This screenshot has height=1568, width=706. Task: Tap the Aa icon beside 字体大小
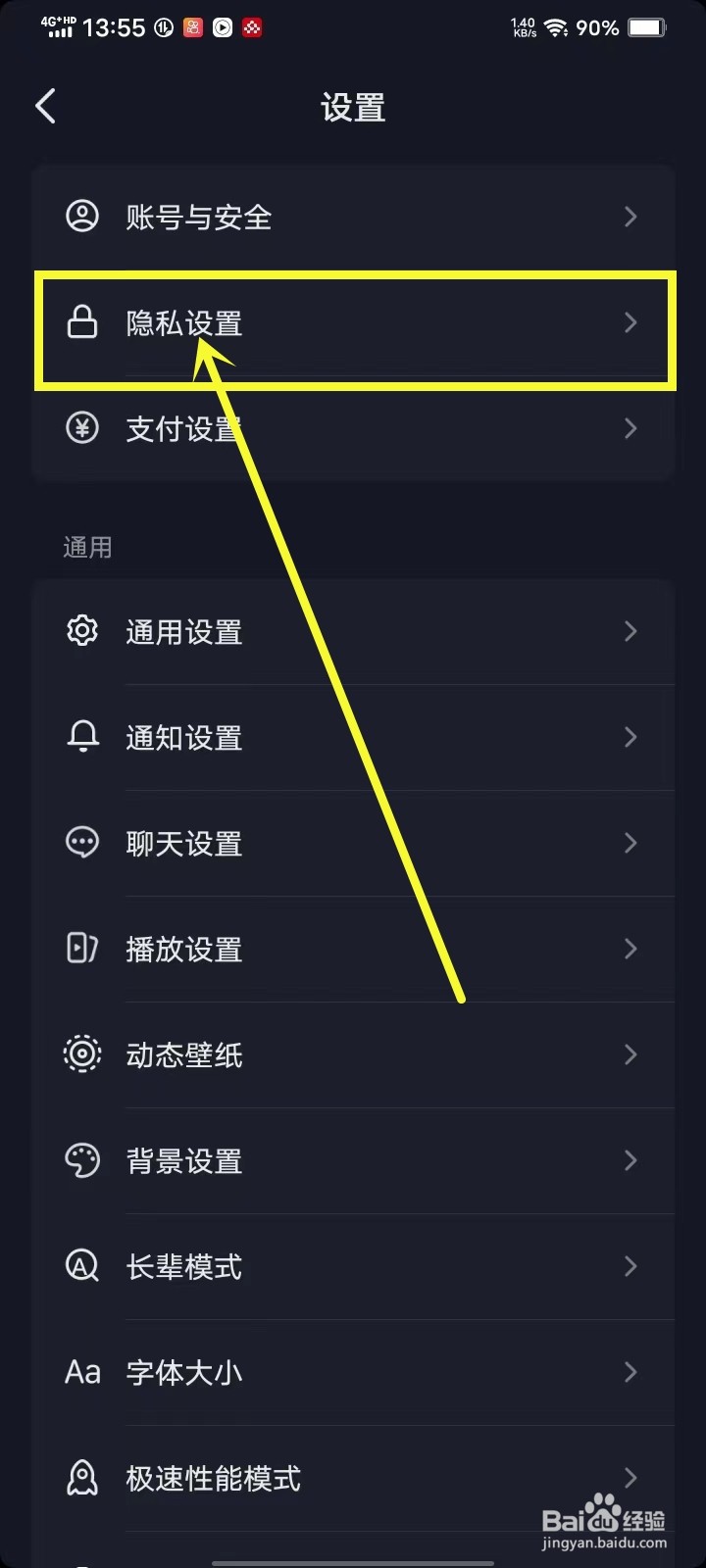[x=82, y=1372]
